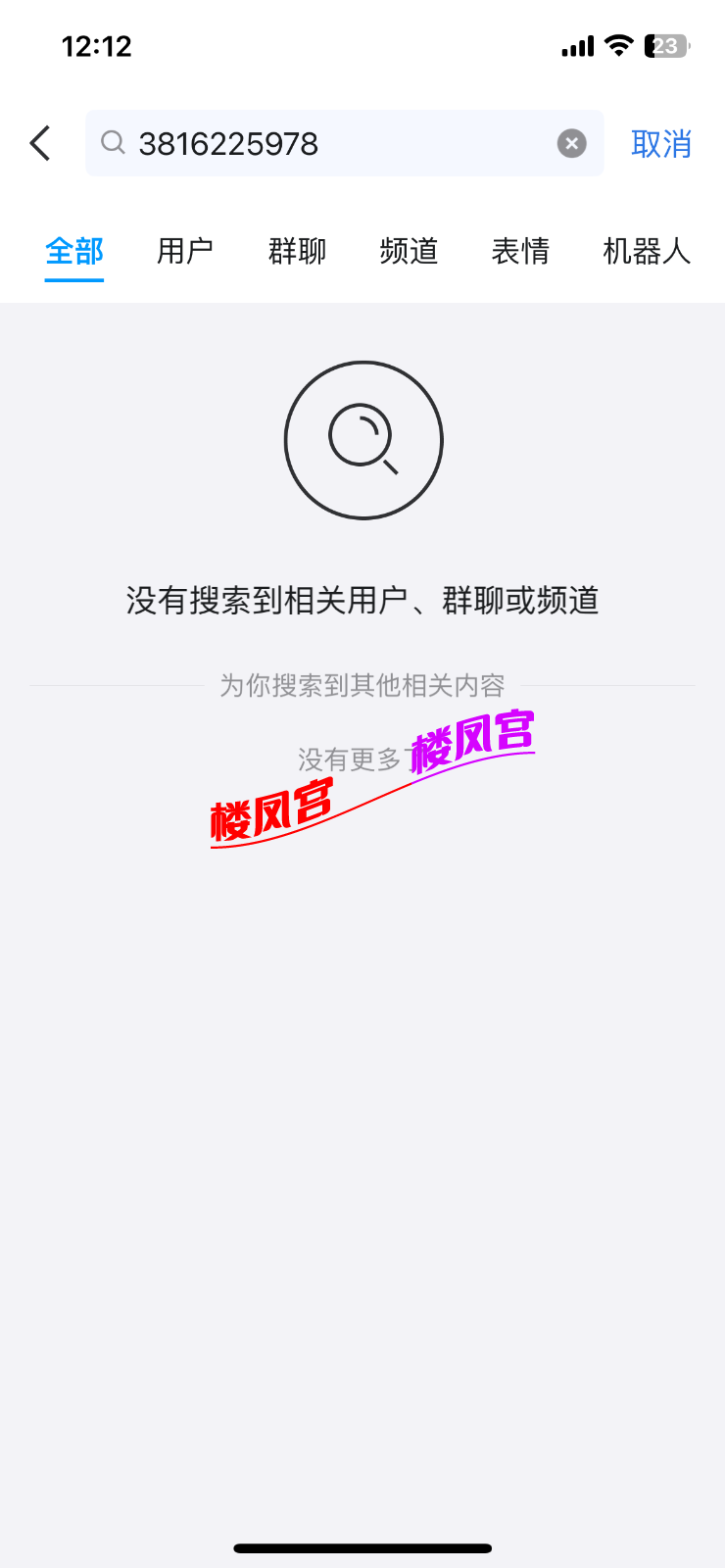
Task: Select the 全部 tab
Action: tap(73, 252)
